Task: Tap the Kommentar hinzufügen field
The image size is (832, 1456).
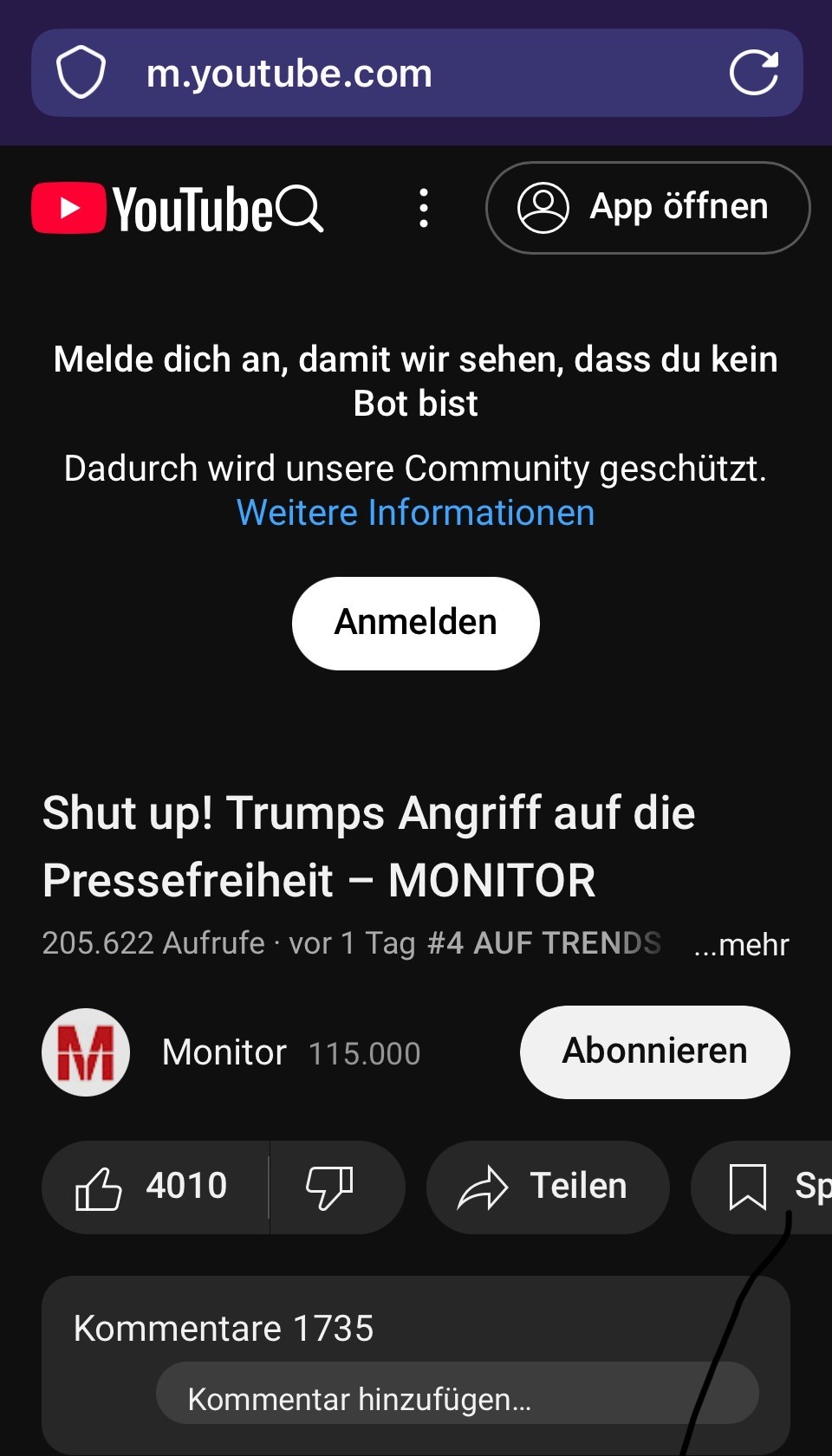Action: point(457,1393)
